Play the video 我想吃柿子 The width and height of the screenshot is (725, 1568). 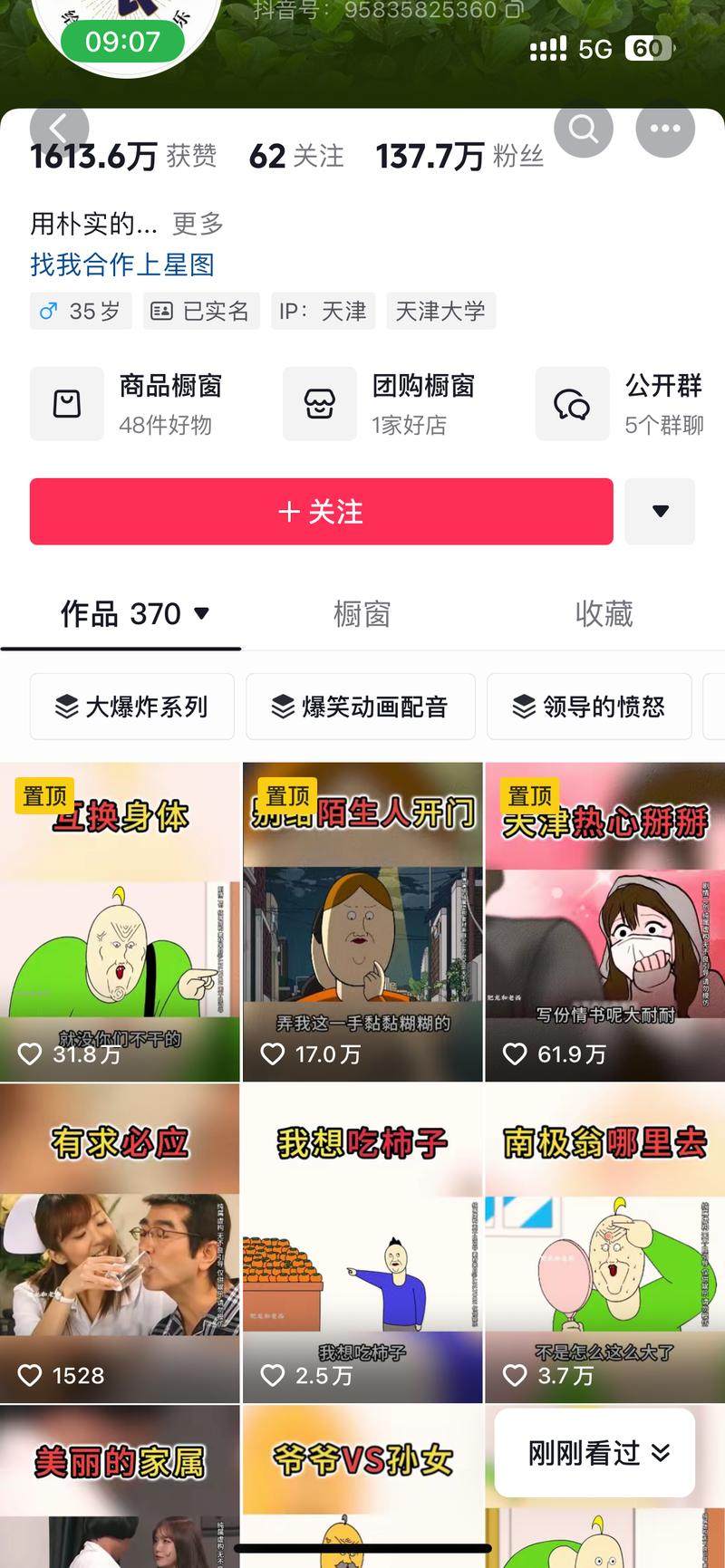pyautogui.click(x=362, y=1243)
